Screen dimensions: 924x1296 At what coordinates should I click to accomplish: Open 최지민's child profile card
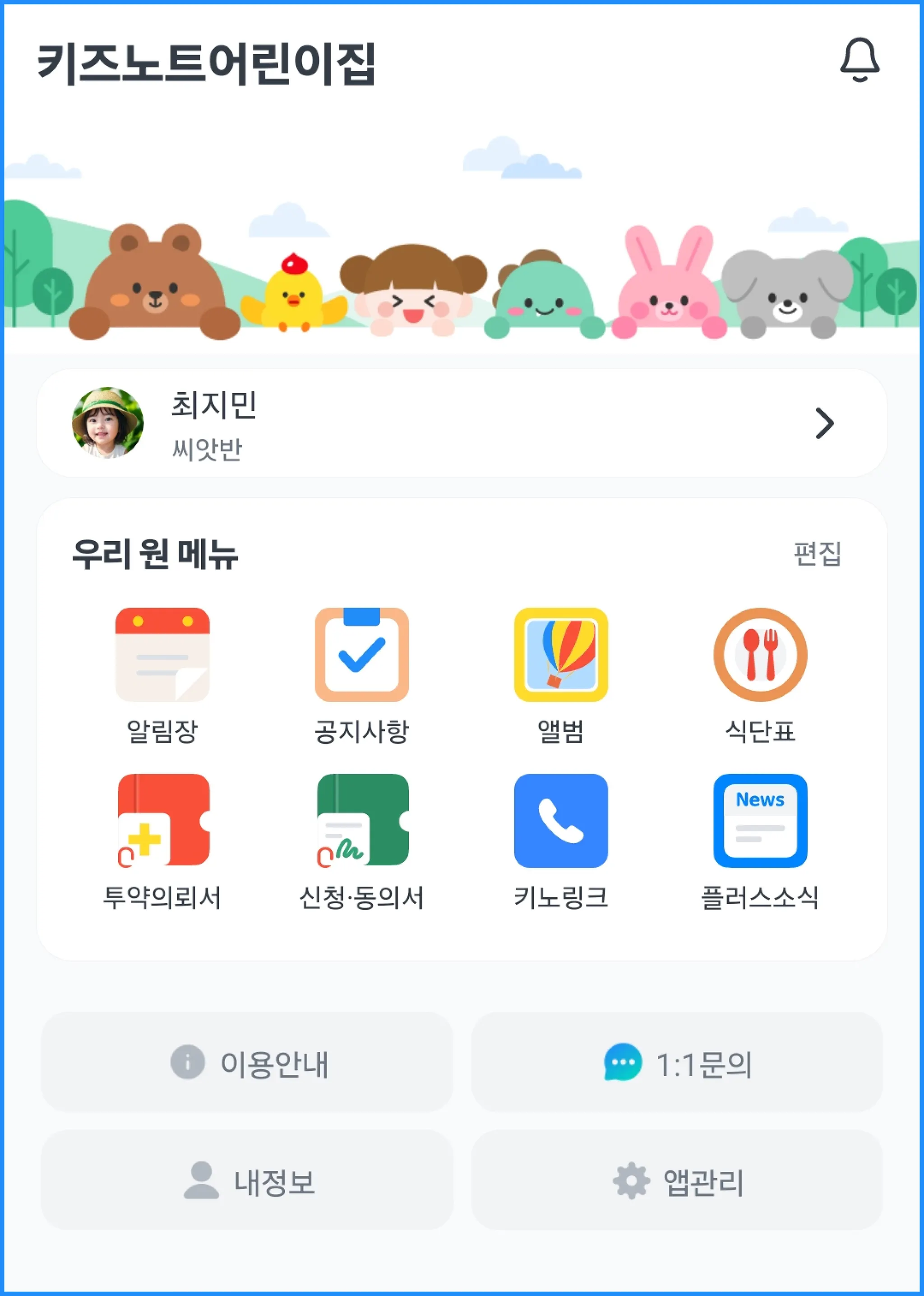[x=461, y=423]
